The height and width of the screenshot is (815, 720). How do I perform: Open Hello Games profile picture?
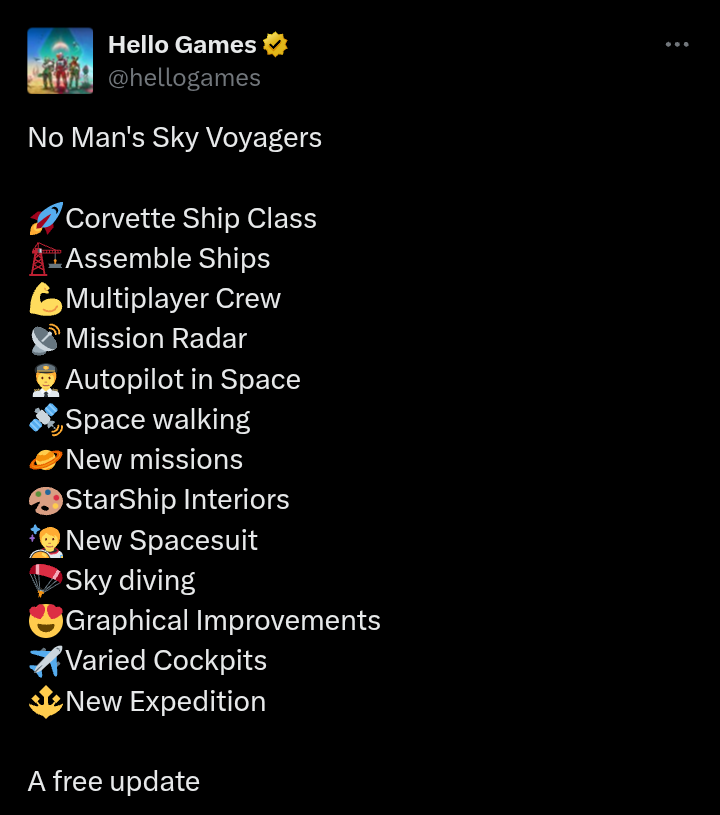[x=60, y=61]
